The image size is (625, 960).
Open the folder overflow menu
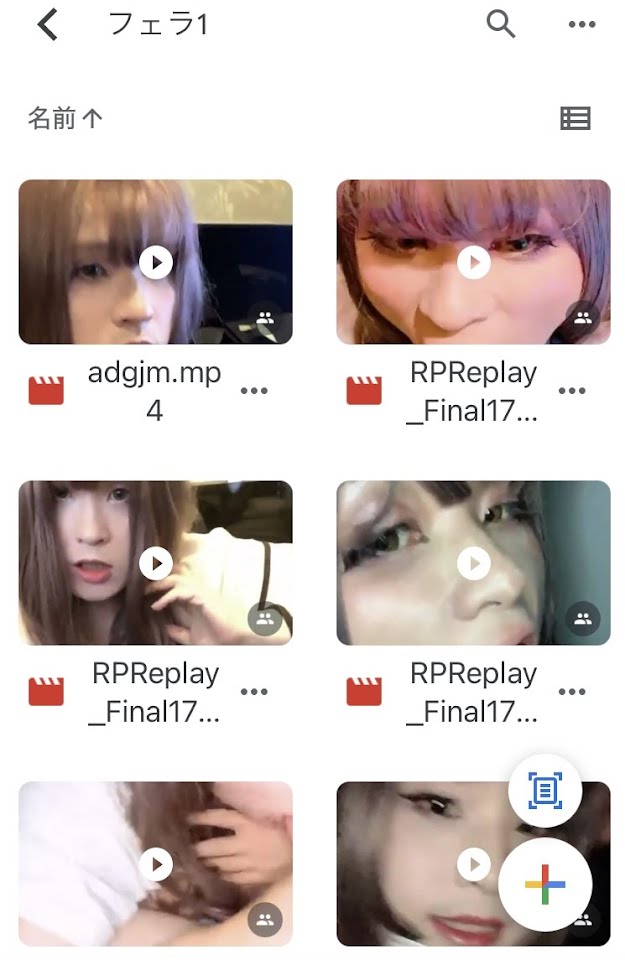pyautogui.click(x=582, y=25)
